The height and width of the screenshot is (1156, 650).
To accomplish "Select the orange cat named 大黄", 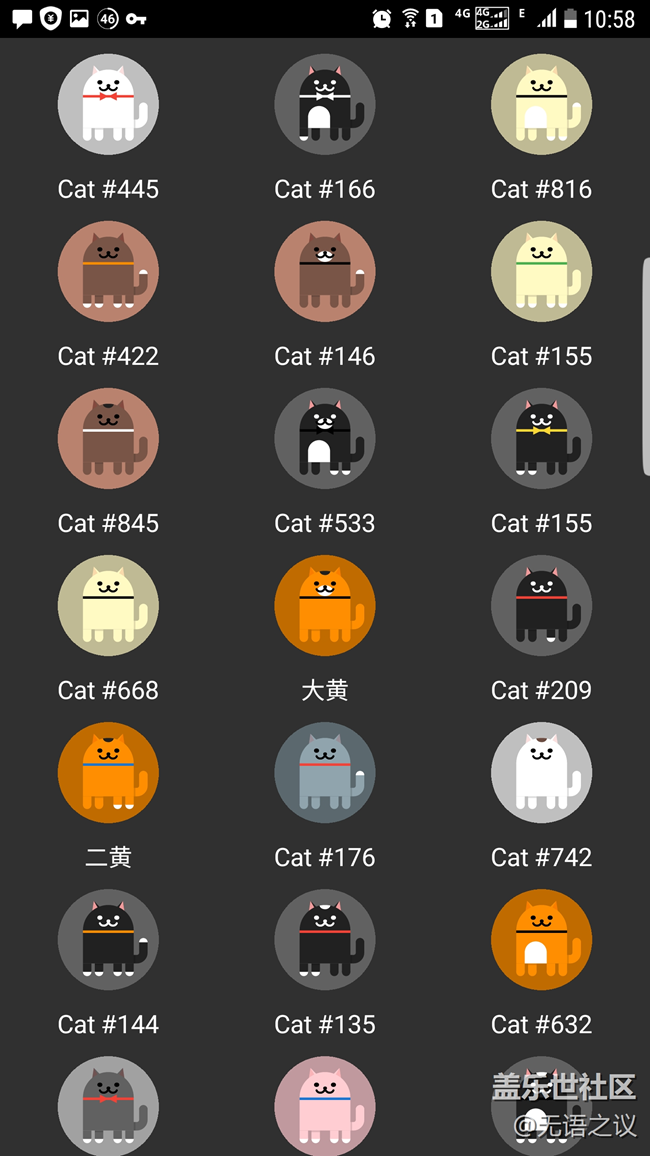I will tap(325, 605).
